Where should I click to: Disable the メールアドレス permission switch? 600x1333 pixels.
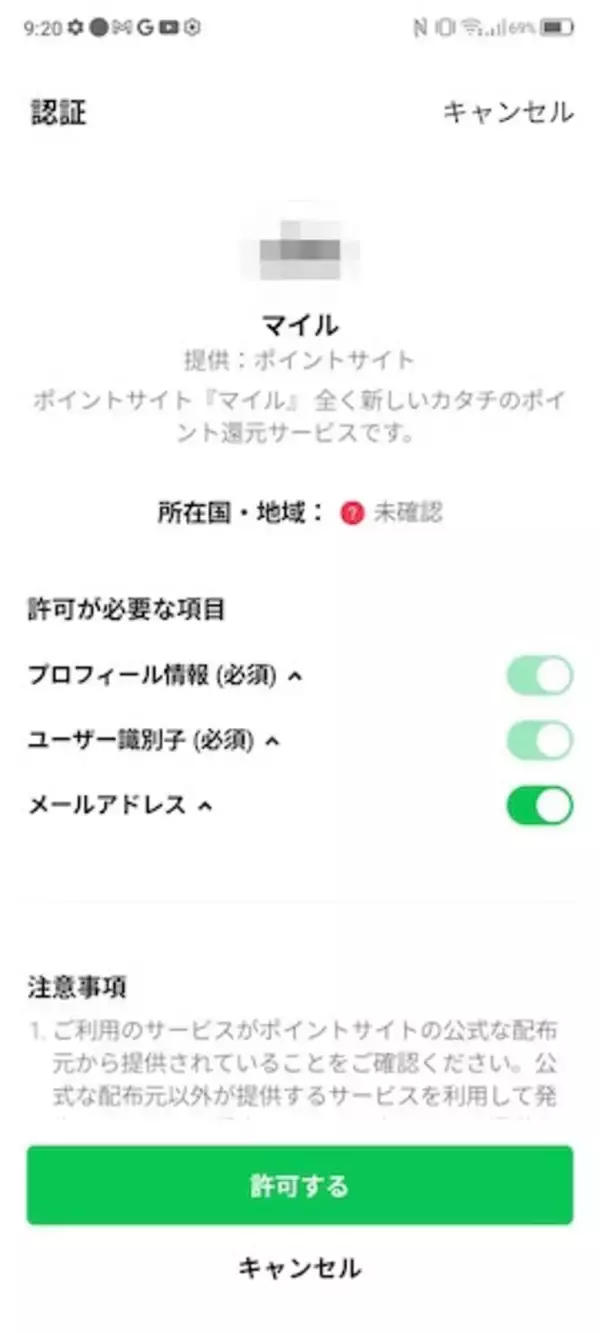click(x=539, y=806)
